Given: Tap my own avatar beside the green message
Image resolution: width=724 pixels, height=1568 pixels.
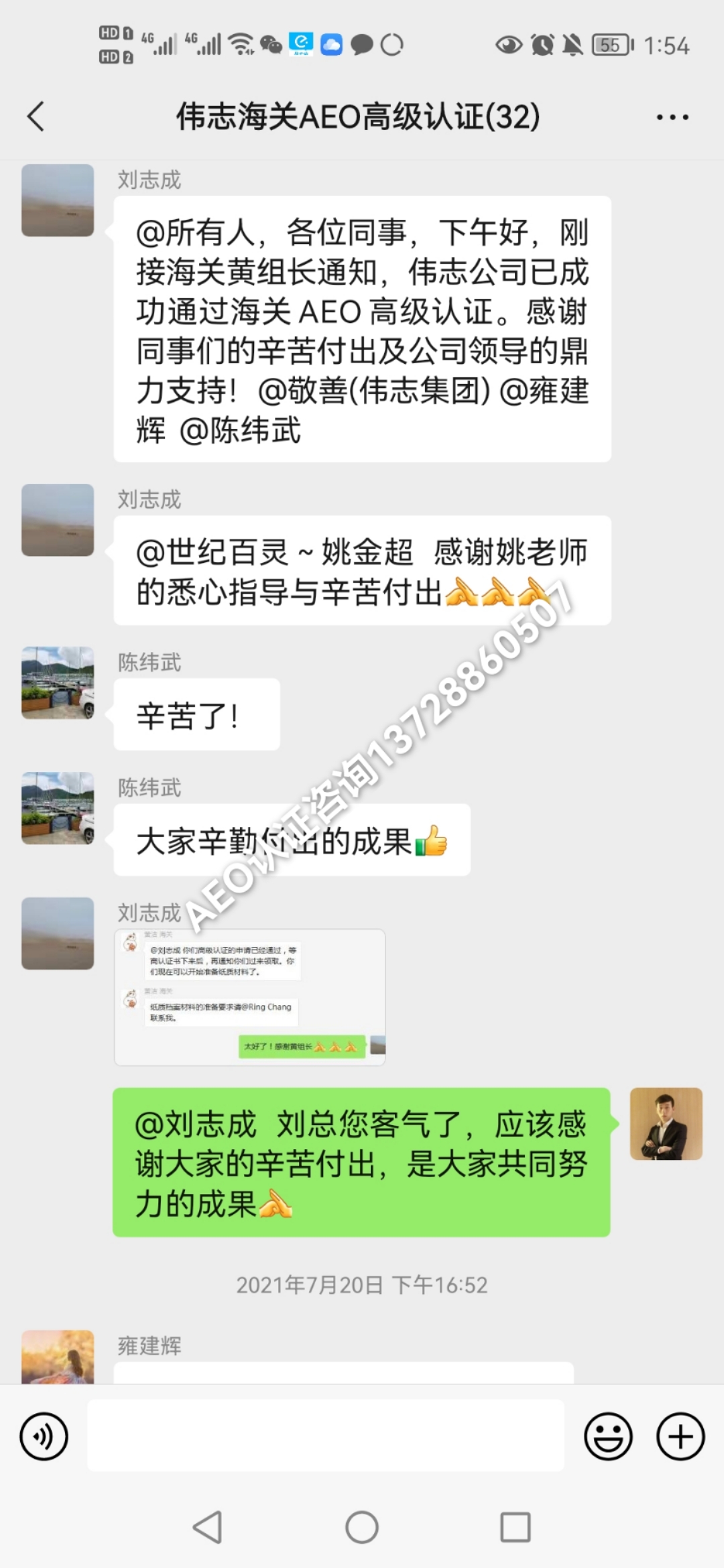Looking at the screenshot, I should [x=666, y=1124].
